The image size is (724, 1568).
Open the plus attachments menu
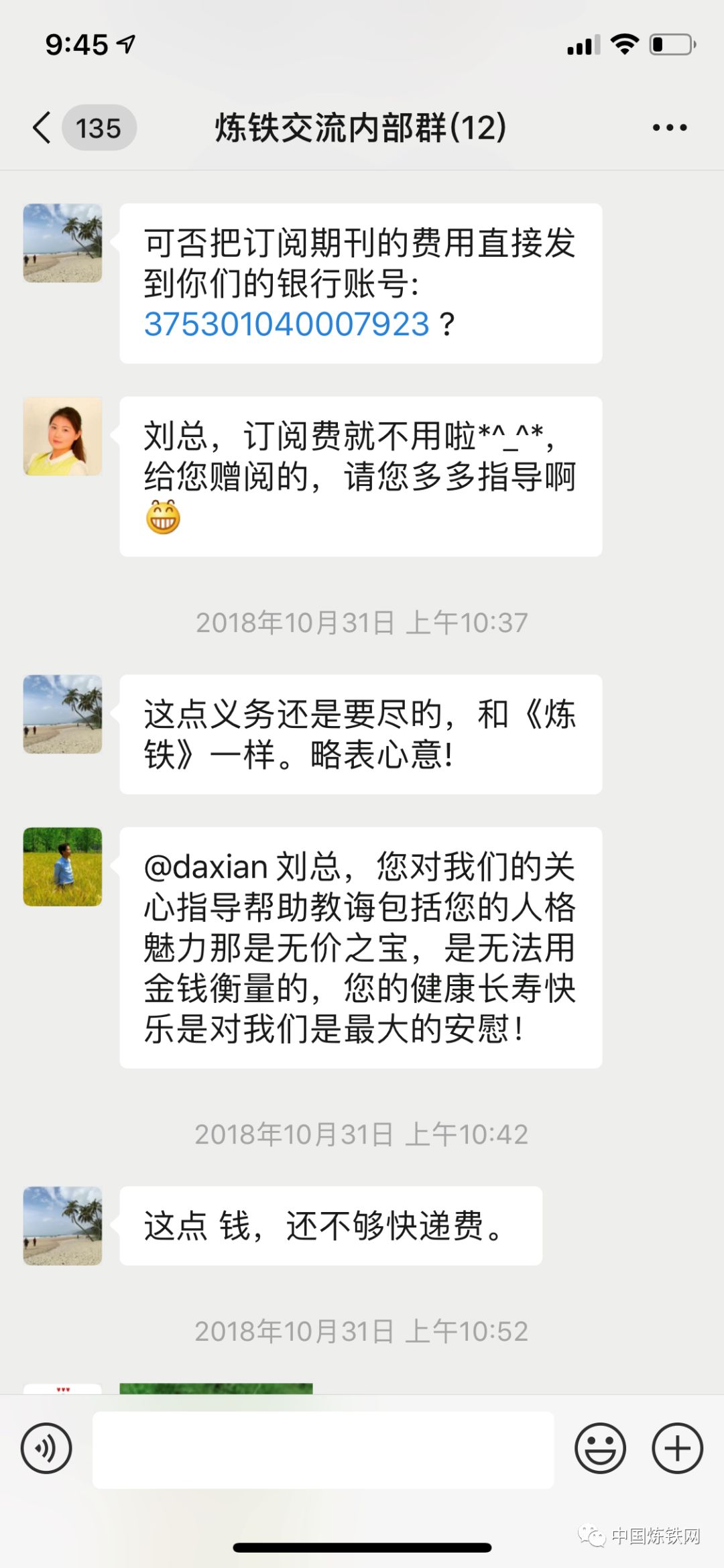click(x=677, y=1448)
